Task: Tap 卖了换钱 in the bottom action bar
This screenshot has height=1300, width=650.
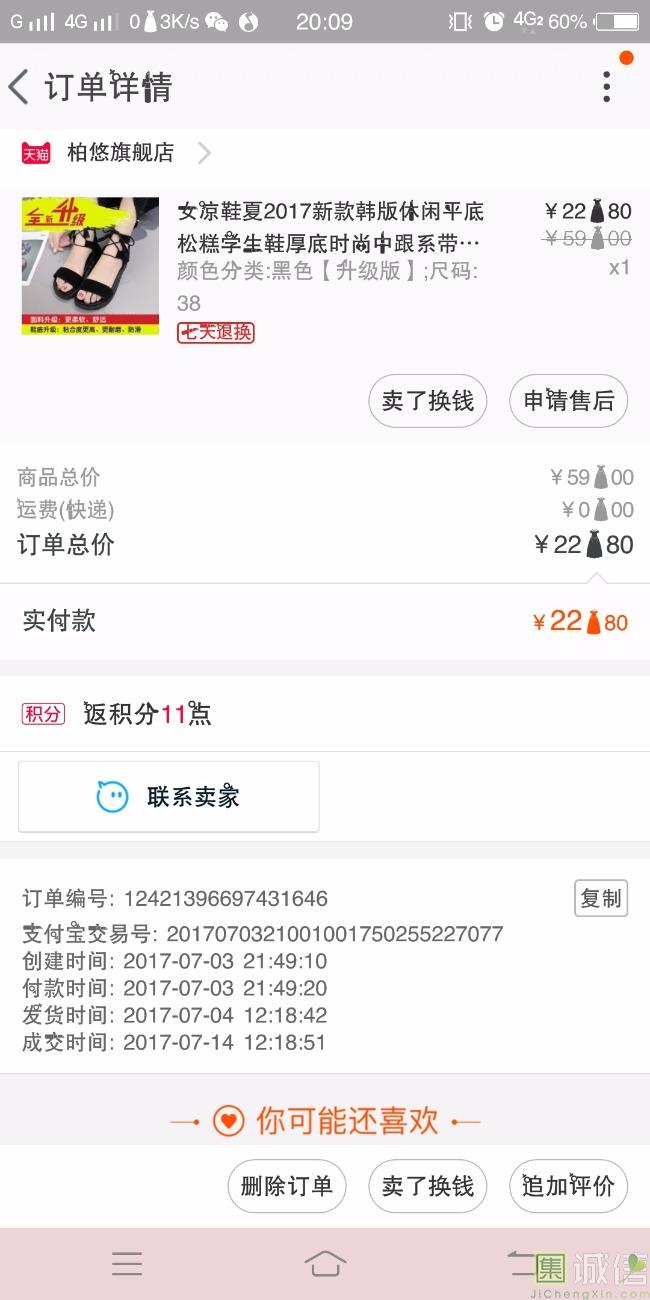Action: [428, 1186]
